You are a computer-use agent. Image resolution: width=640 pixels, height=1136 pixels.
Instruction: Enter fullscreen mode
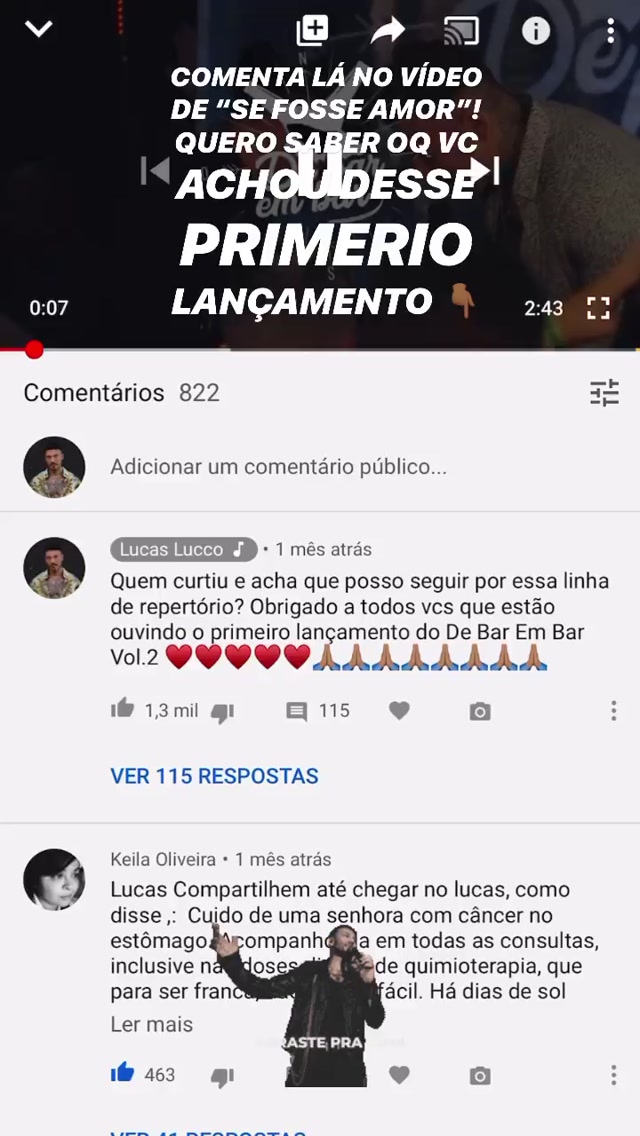598,308
